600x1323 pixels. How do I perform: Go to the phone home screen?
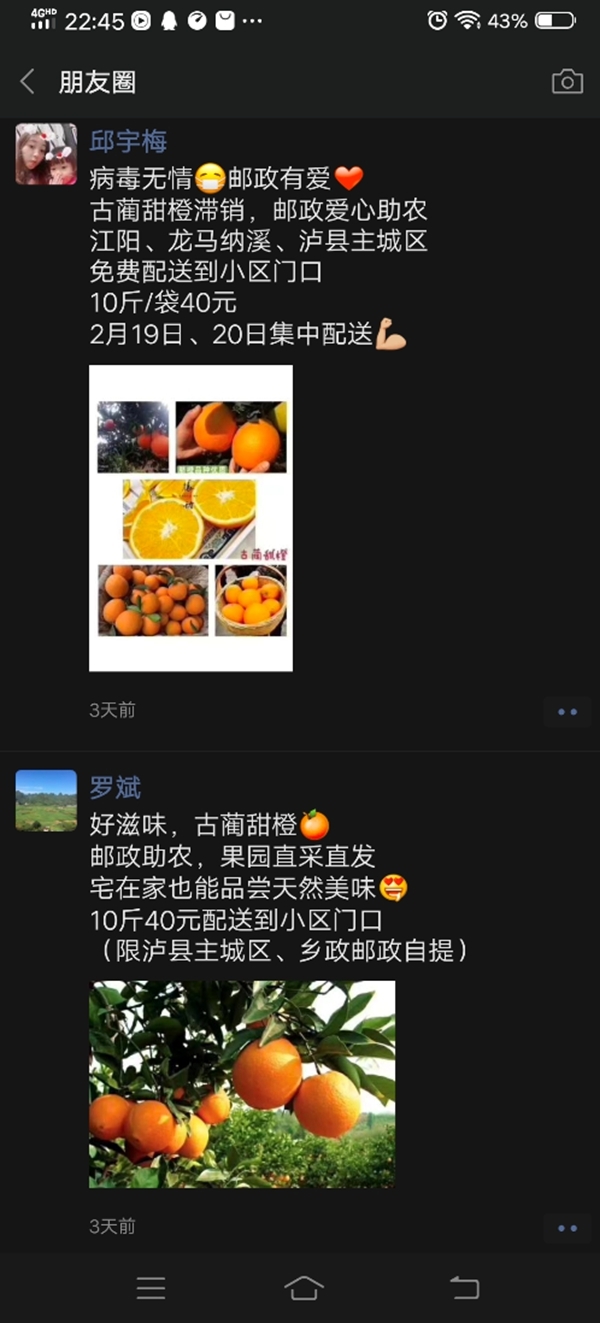point(303,1288)
